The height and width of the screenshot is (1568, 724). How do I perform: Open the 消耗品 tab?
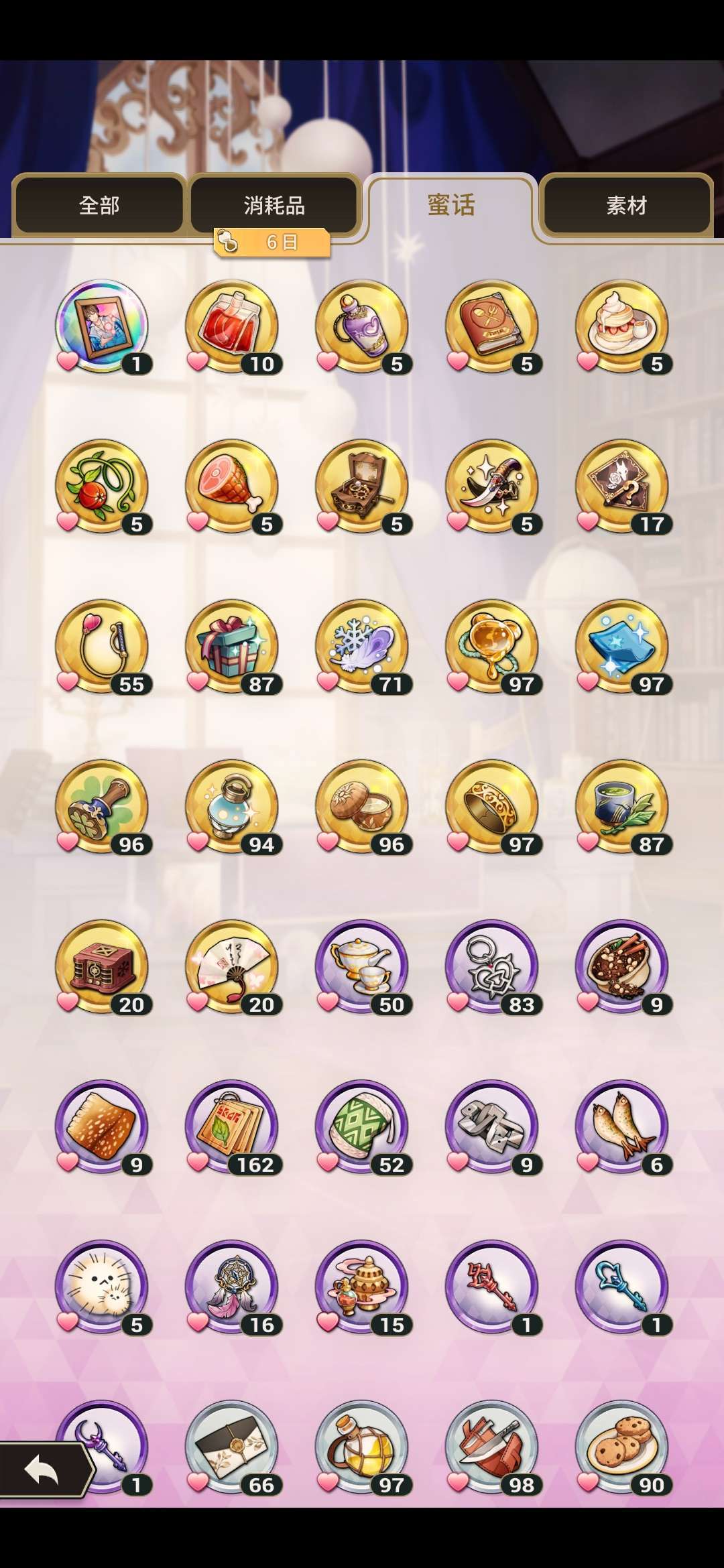pos(274,205)
